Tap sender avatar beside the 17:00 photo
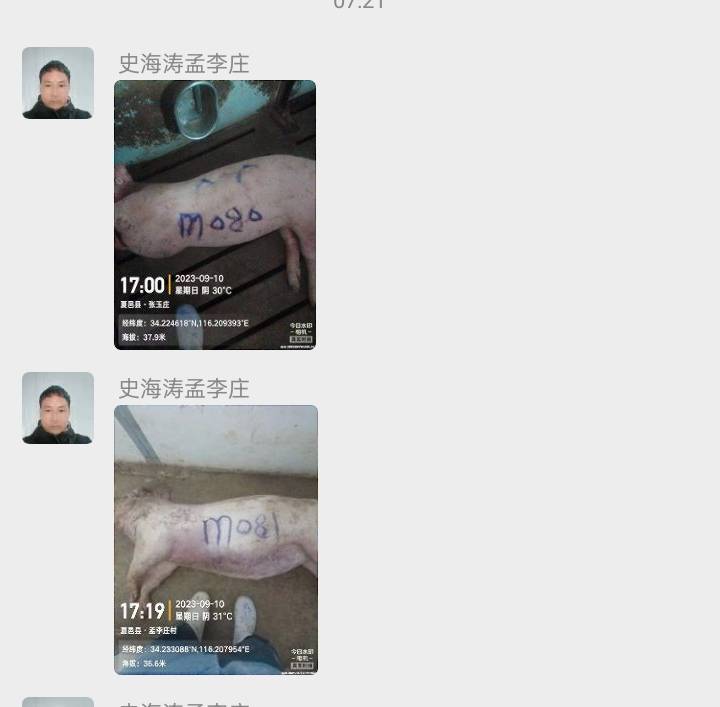This screenshot has height=707, width=720. pos(58,83)
